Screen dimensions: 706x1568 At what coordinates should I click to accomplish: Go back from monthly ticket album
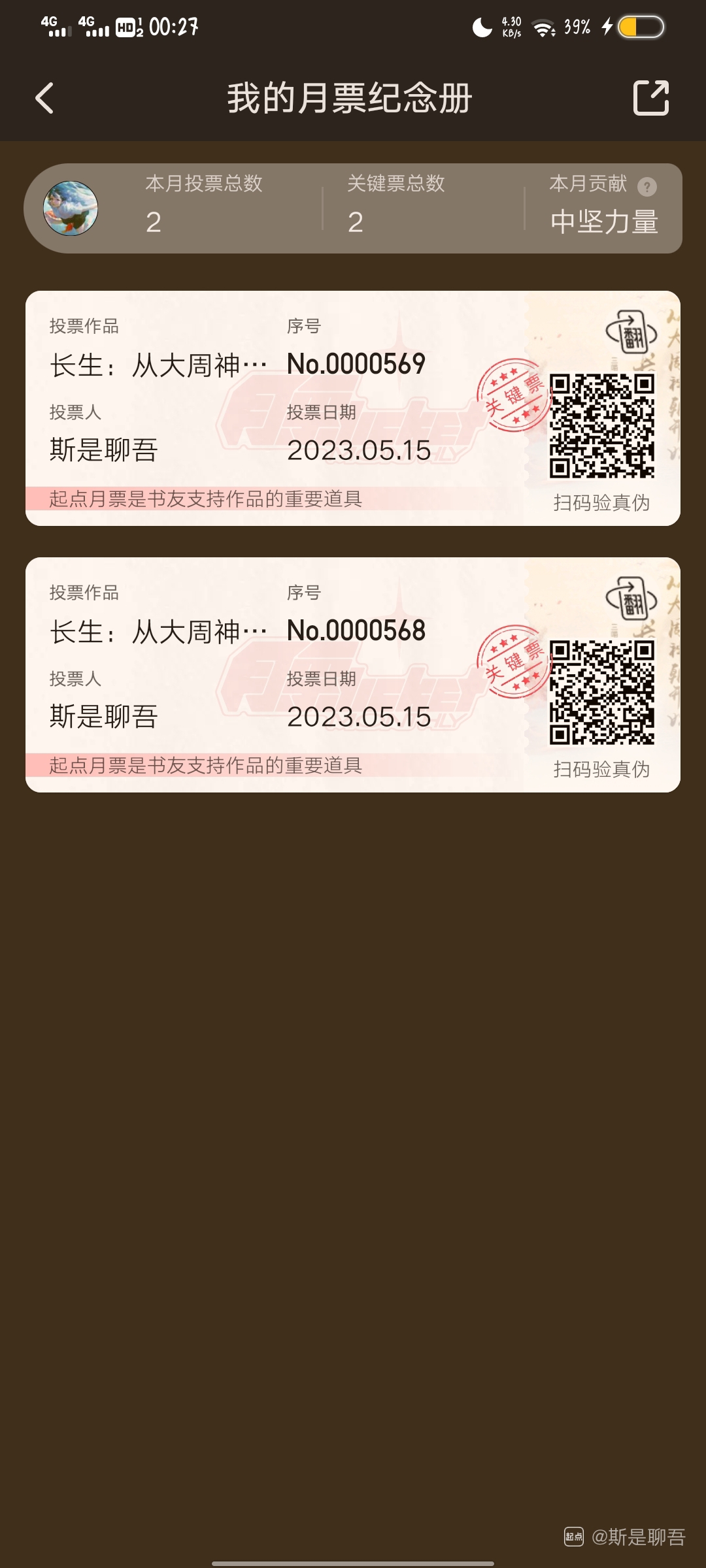coord(44,98)
